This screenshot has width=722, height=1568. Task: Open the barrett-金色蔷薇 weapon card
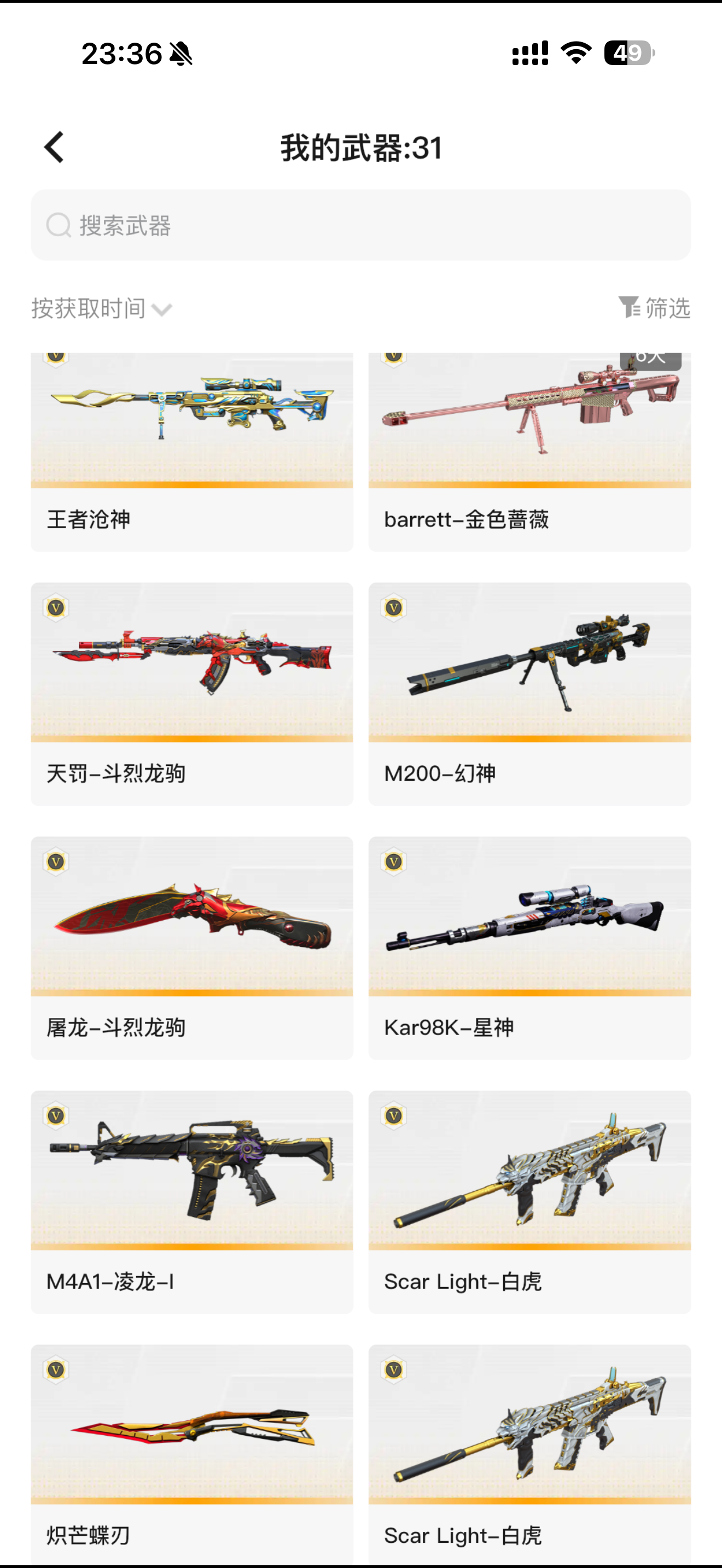click(x=529, y=452)
